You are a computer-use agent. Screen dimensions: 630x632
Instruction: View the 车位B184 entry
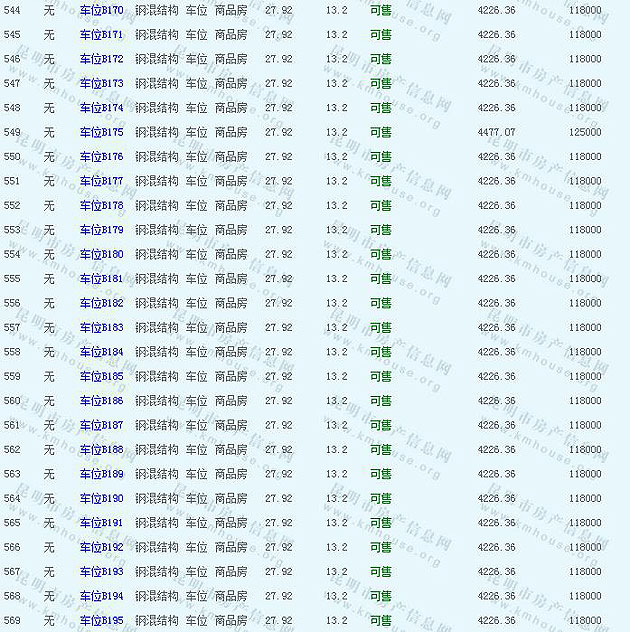pos(101,352)
